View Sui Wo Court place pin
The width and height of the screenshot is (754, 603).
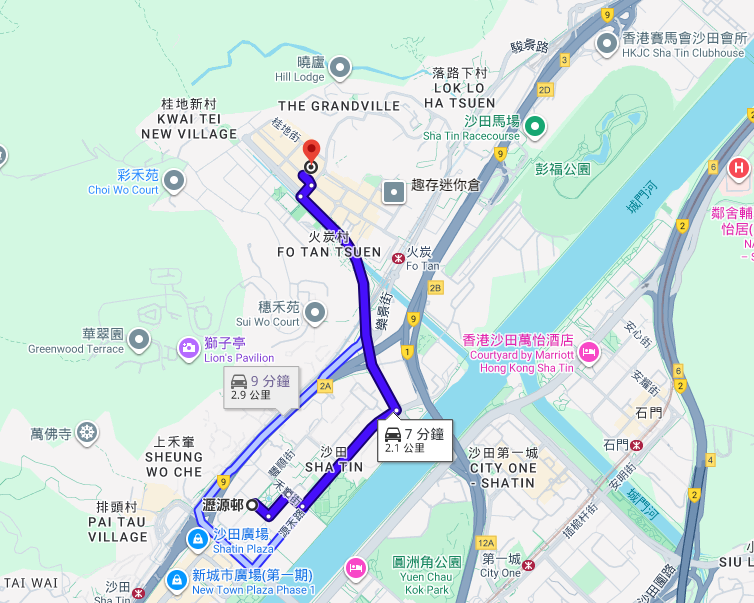(316, 313)
